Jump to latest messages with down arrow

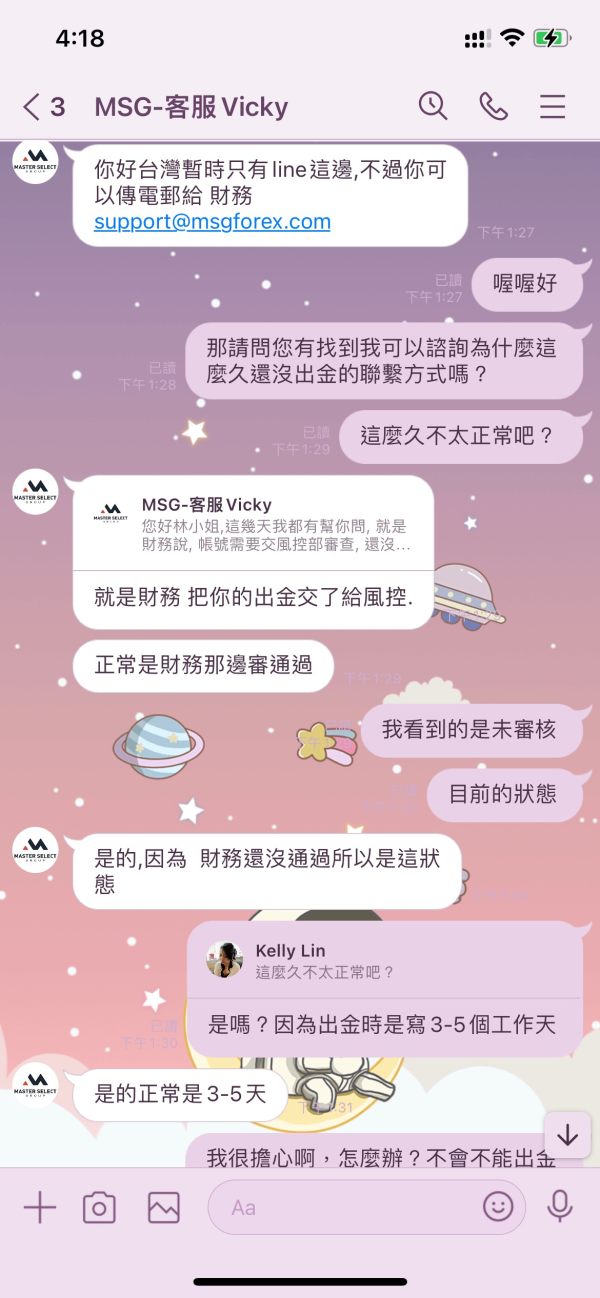(x=567, y=1135)
